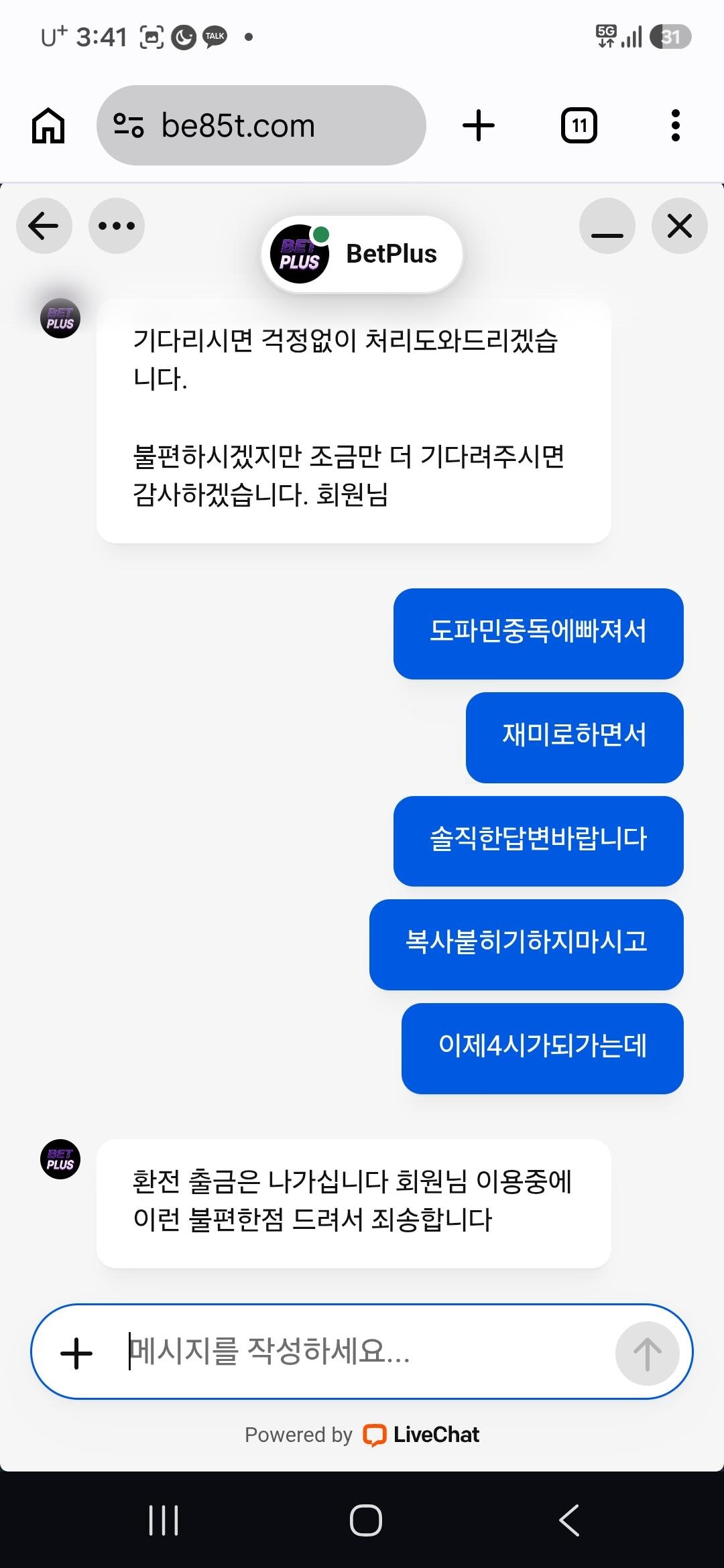Focus the message input field
This screenshot has width=724, height=1568.
point(362,1352)
